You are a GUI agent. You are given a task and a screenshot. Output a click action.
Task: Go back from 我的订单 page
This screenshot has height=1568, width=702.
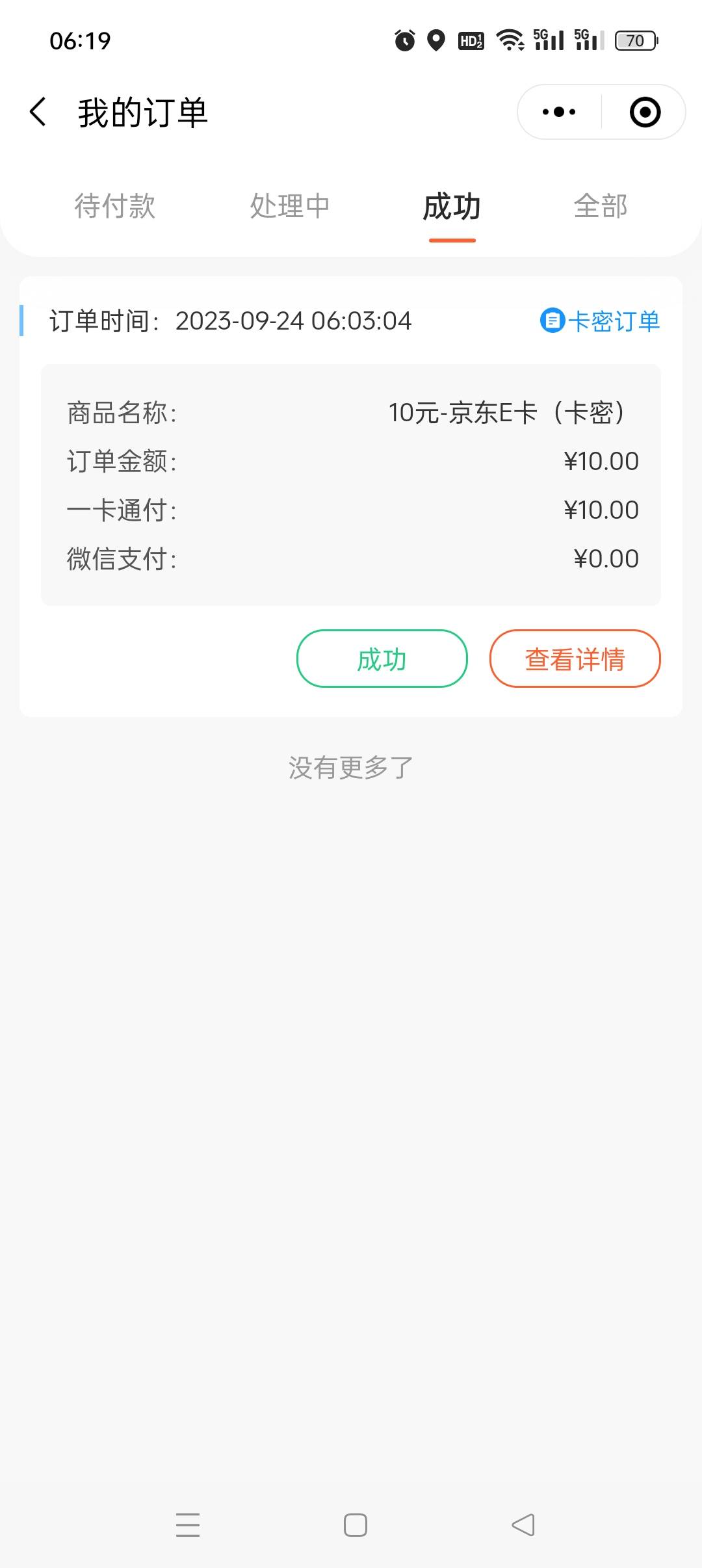coord(38,112)
